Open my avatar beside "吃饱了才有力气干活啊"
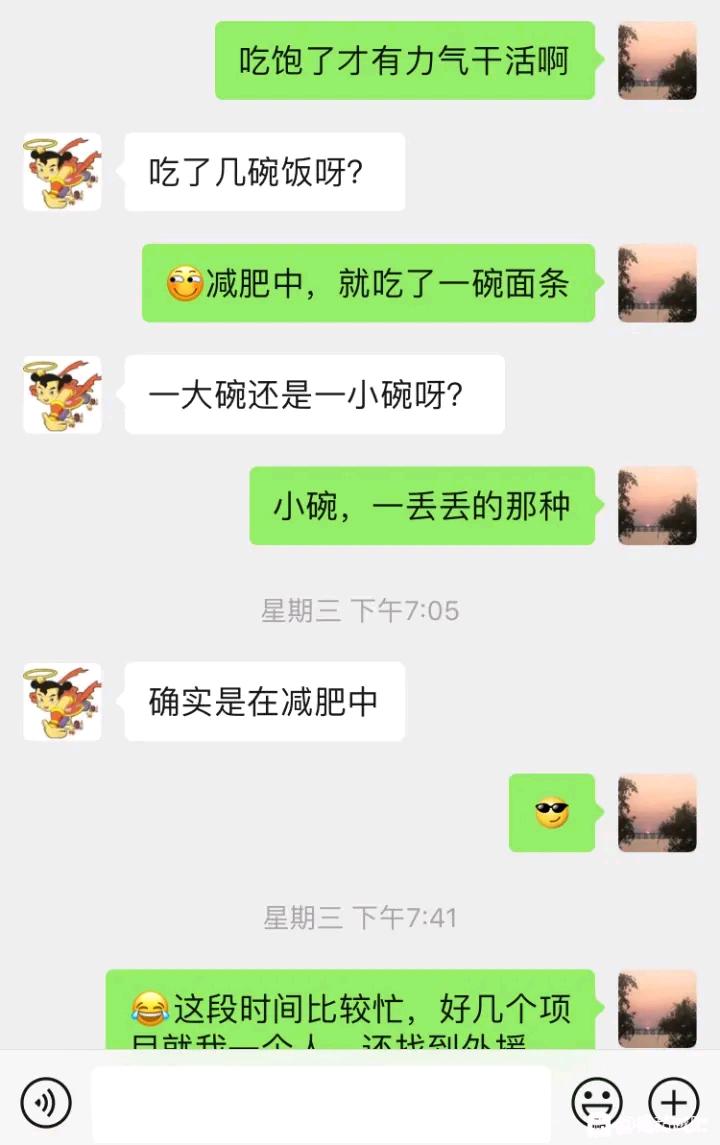 (x=657, y=61)
